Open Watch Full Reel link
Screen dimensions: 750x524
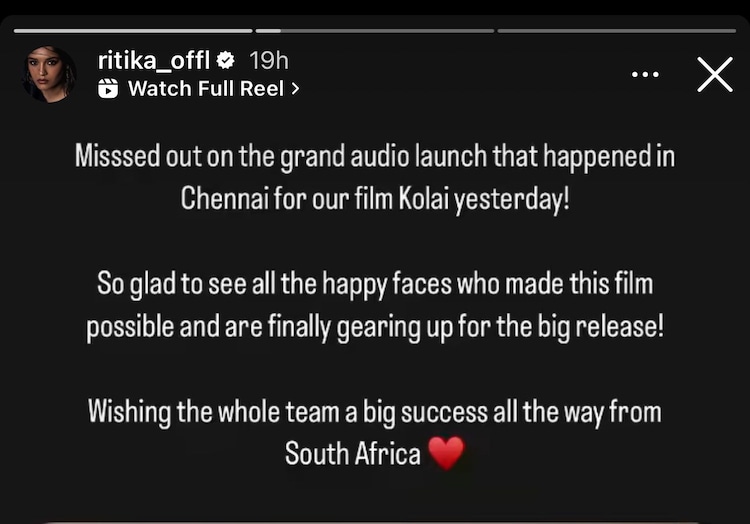(199, 89)
